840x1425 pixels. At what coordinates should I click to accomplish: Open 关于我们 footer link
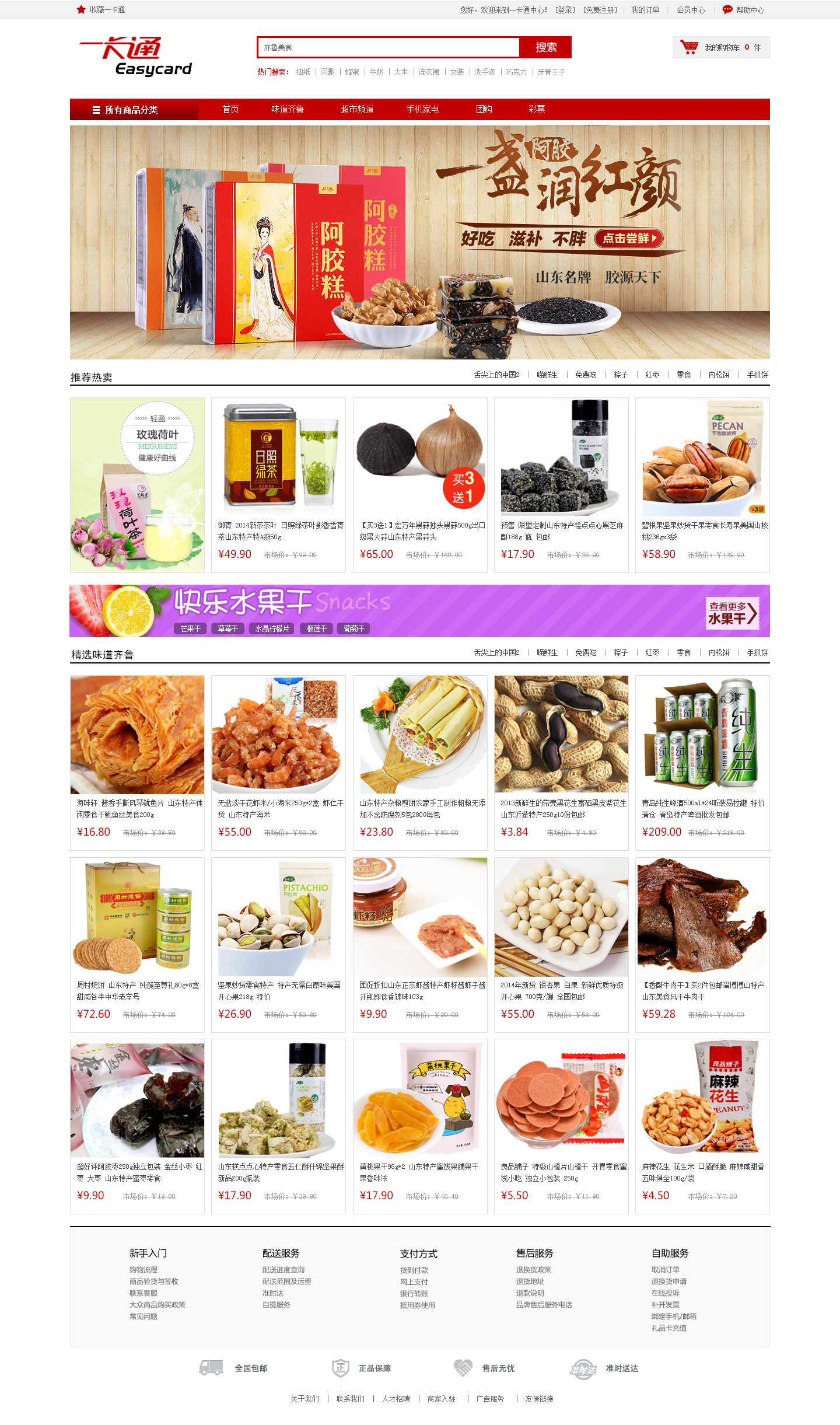(304, 1399)
